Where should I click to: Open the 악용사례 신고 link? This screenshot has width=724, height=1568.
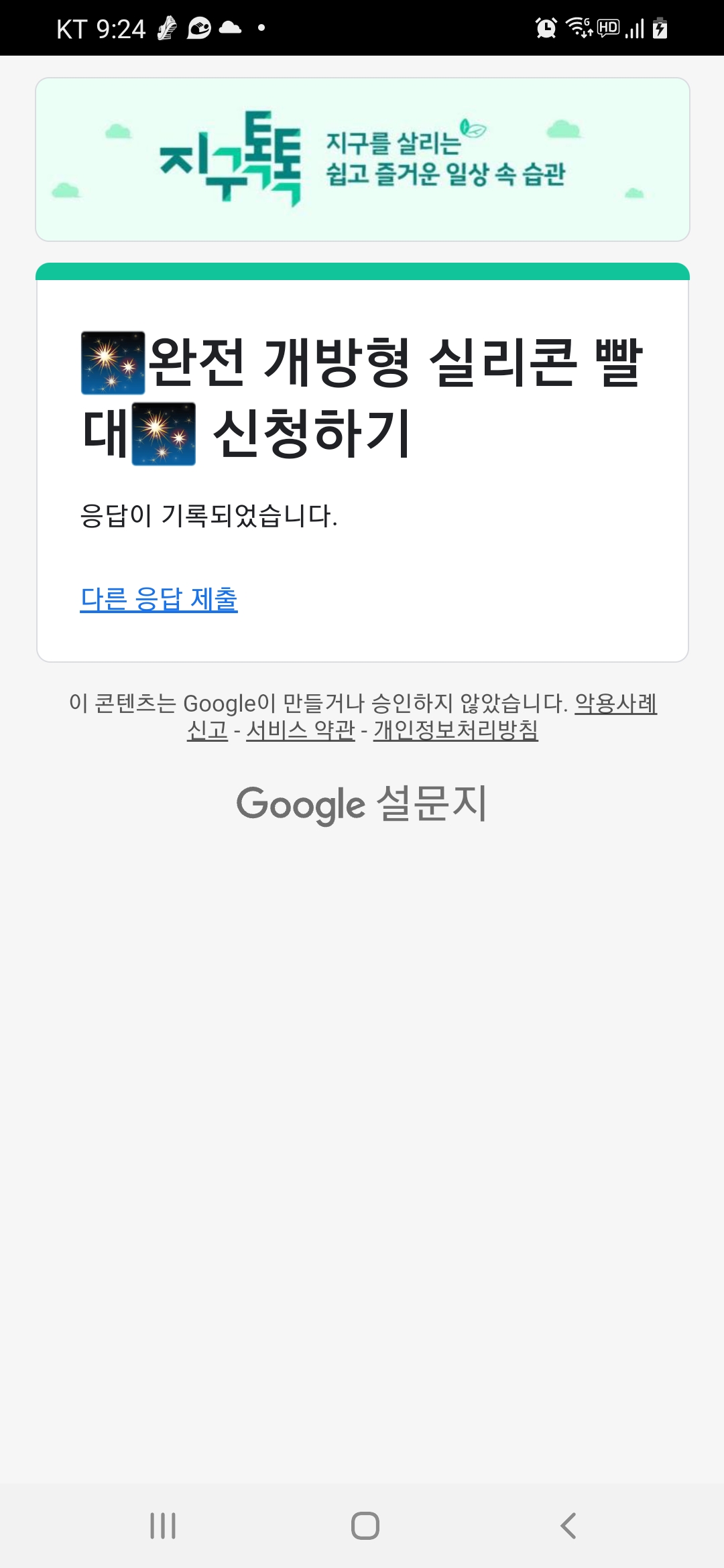615,704
